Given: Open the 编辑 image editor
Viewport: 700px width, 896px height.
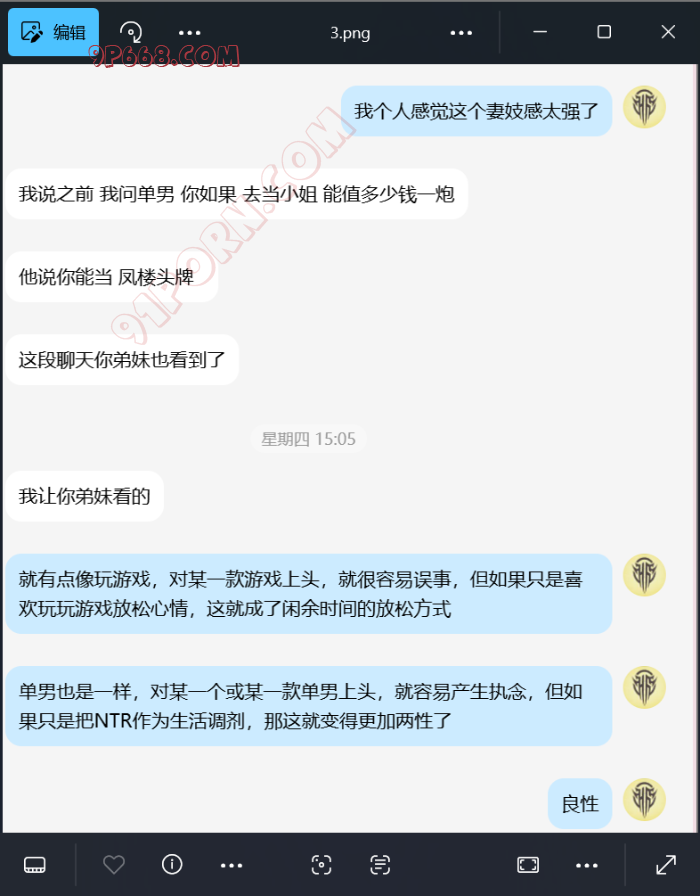Looking at the screenshot, I should (x=54, y=32).
